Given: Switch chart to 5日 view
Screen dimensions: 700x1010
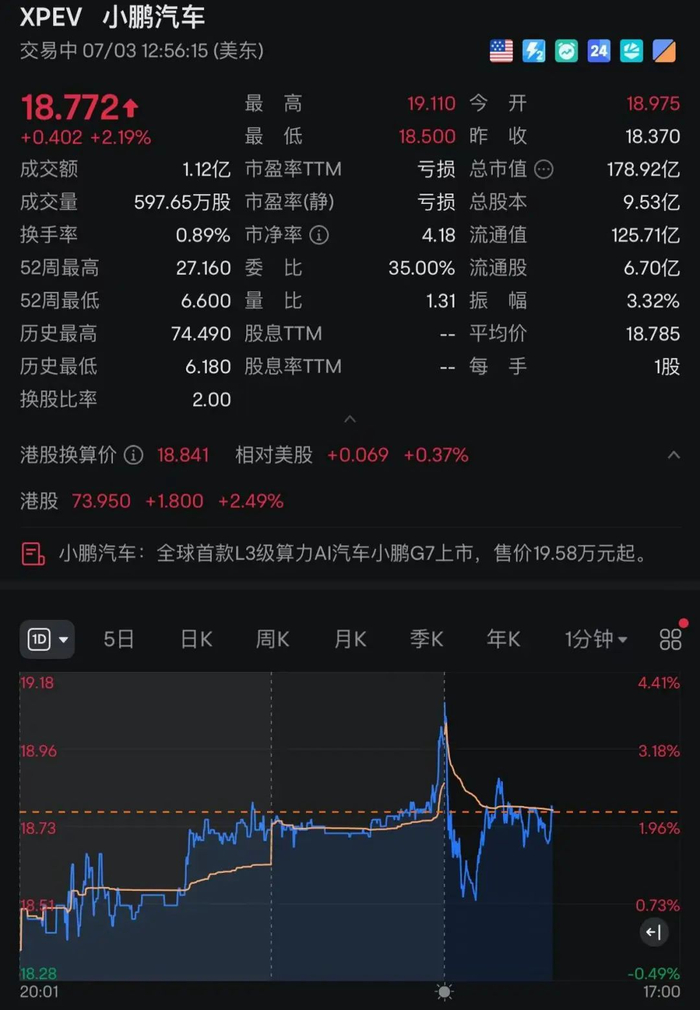Looking at the screenshot, I should 119,639.
